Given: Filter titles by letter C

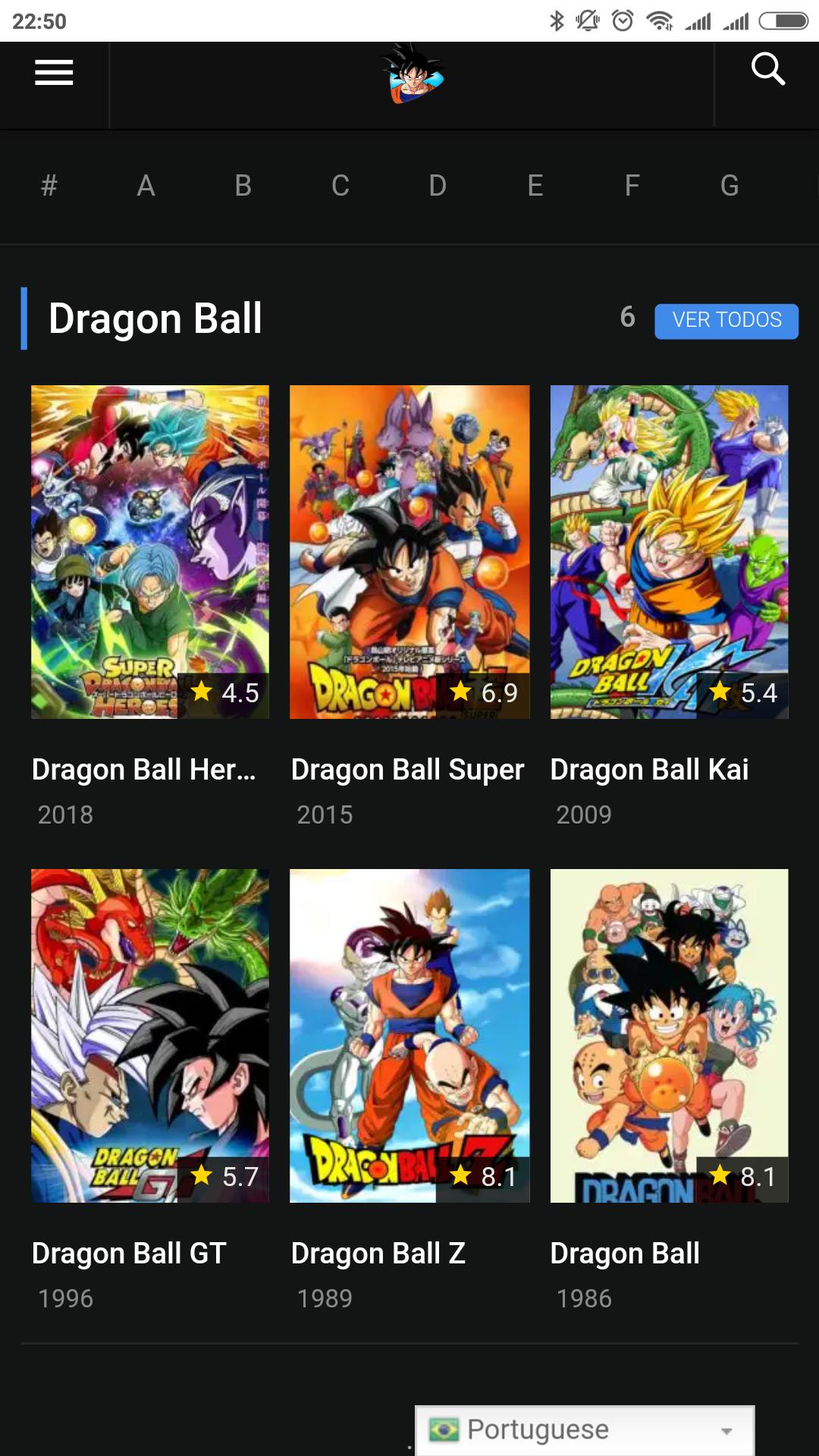Looking at the screenshot, I should [340, 186].
